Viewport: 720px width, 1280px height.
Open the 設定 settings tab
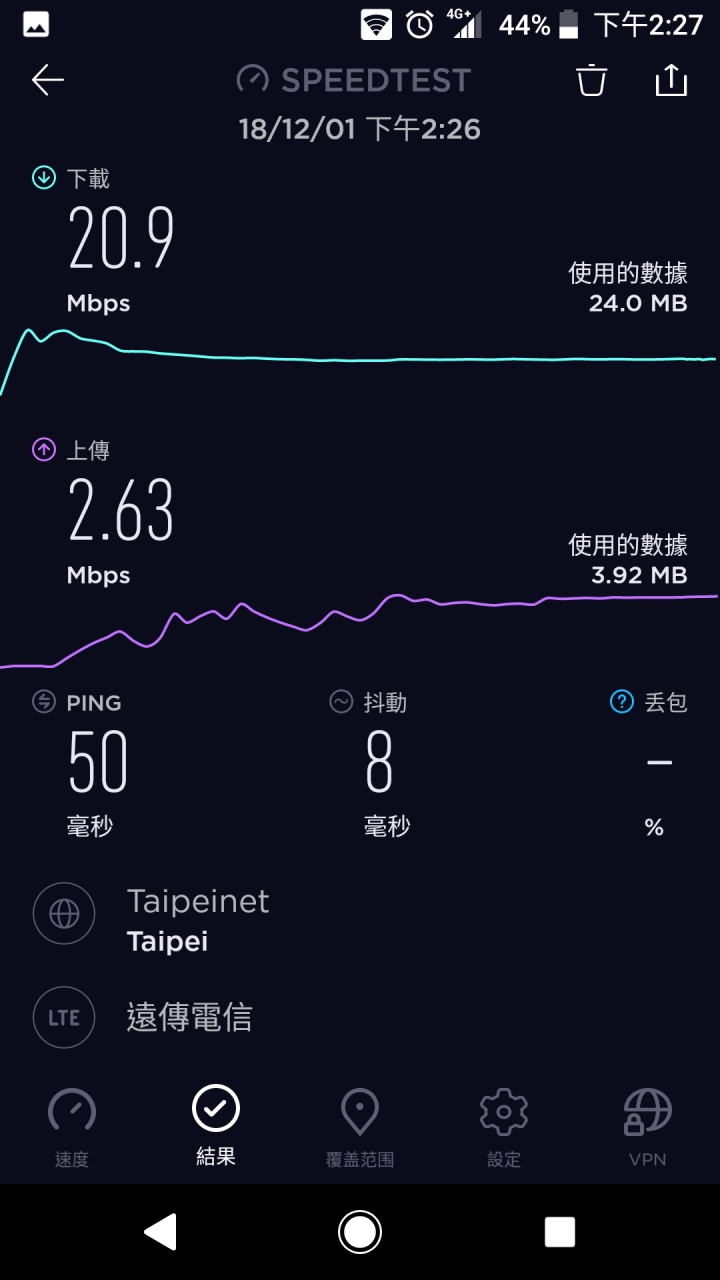(504, 1128)
